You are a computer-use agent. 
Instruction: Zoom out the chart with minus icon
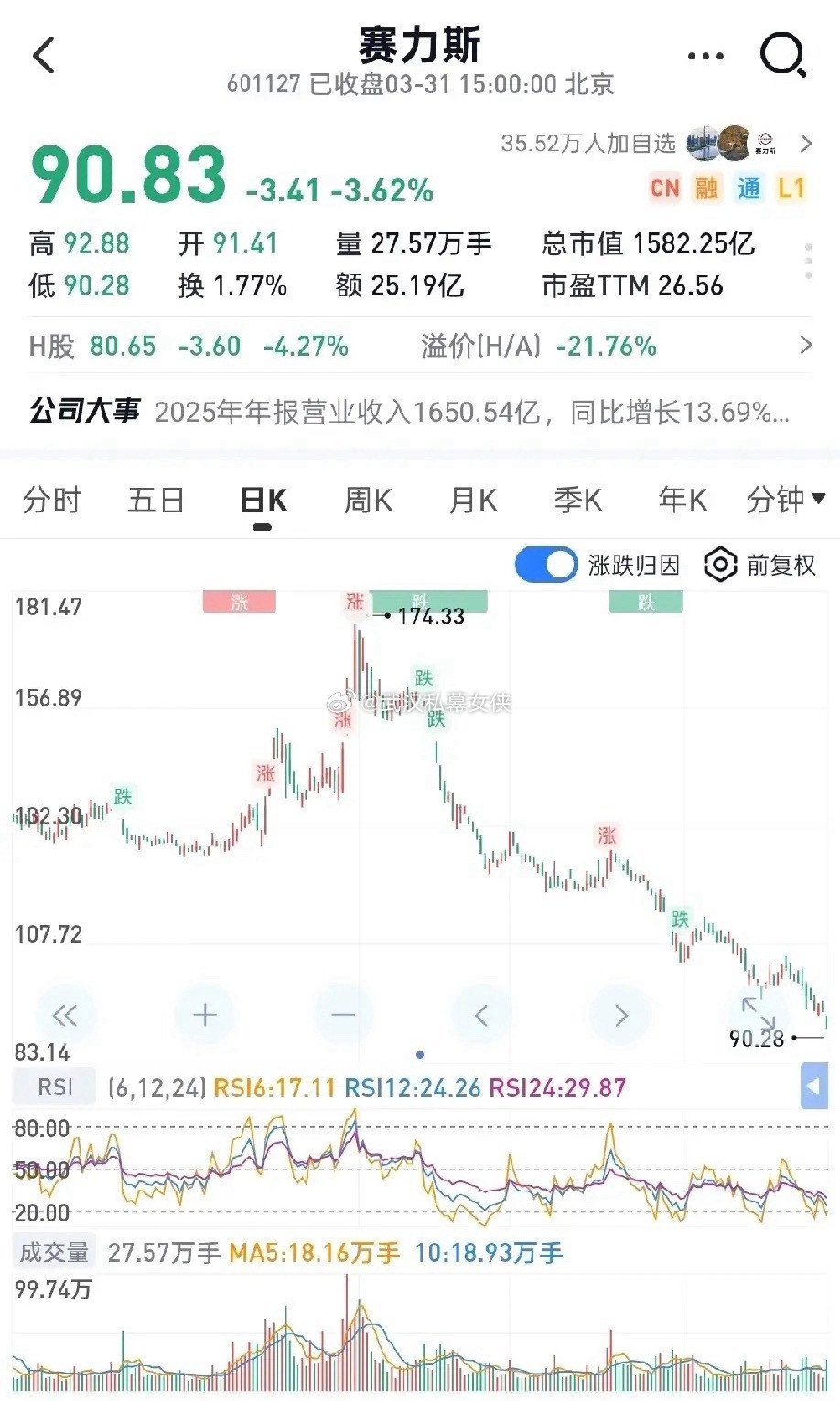[x=343, y=1014]
